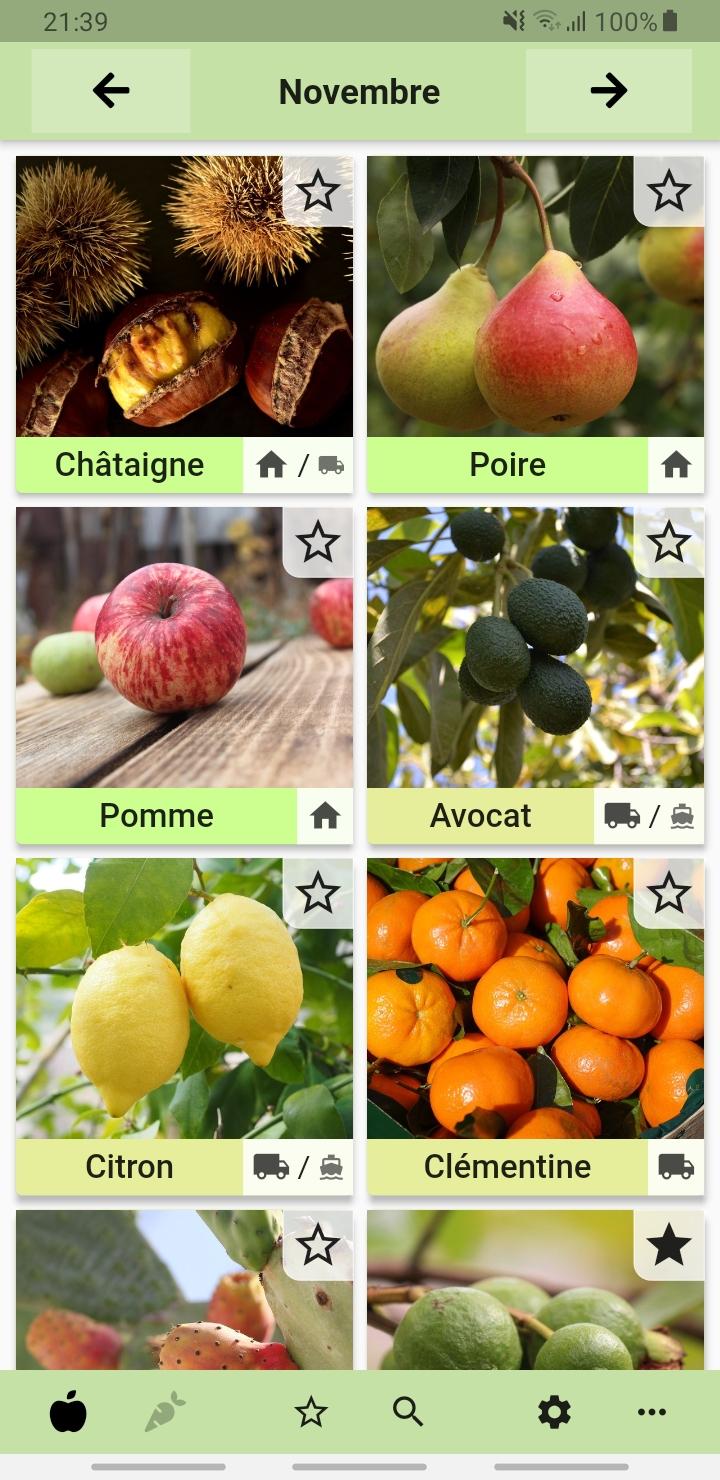The height and width of the screenshot is (1480, 720).
Task: Switch to the vegetables carrot tab
Action: click(165, 1412)
